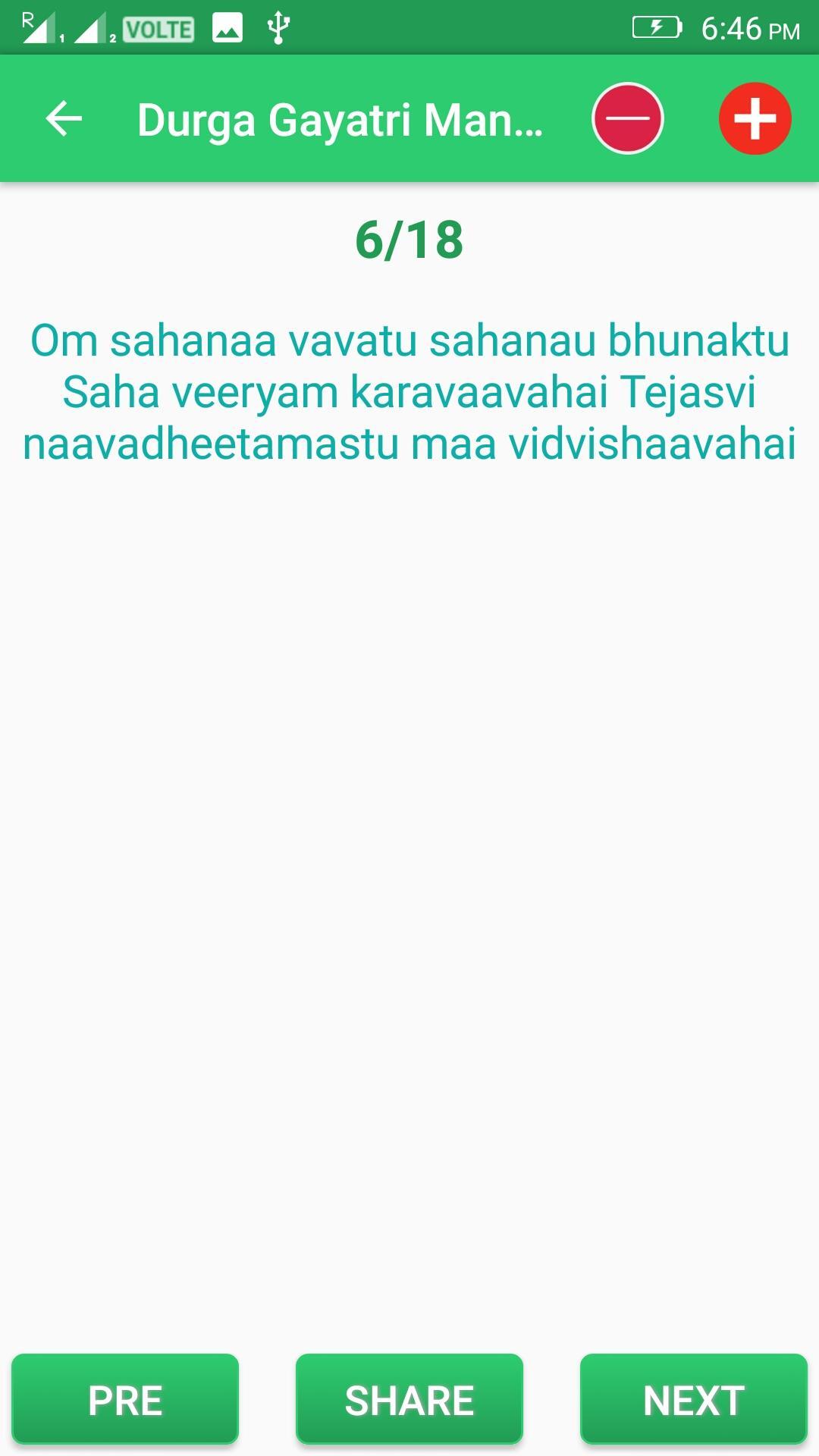Image resolution: width=819 pixels, height=1456 pixels.
Task: Share this mantra
Action: 409,1400
